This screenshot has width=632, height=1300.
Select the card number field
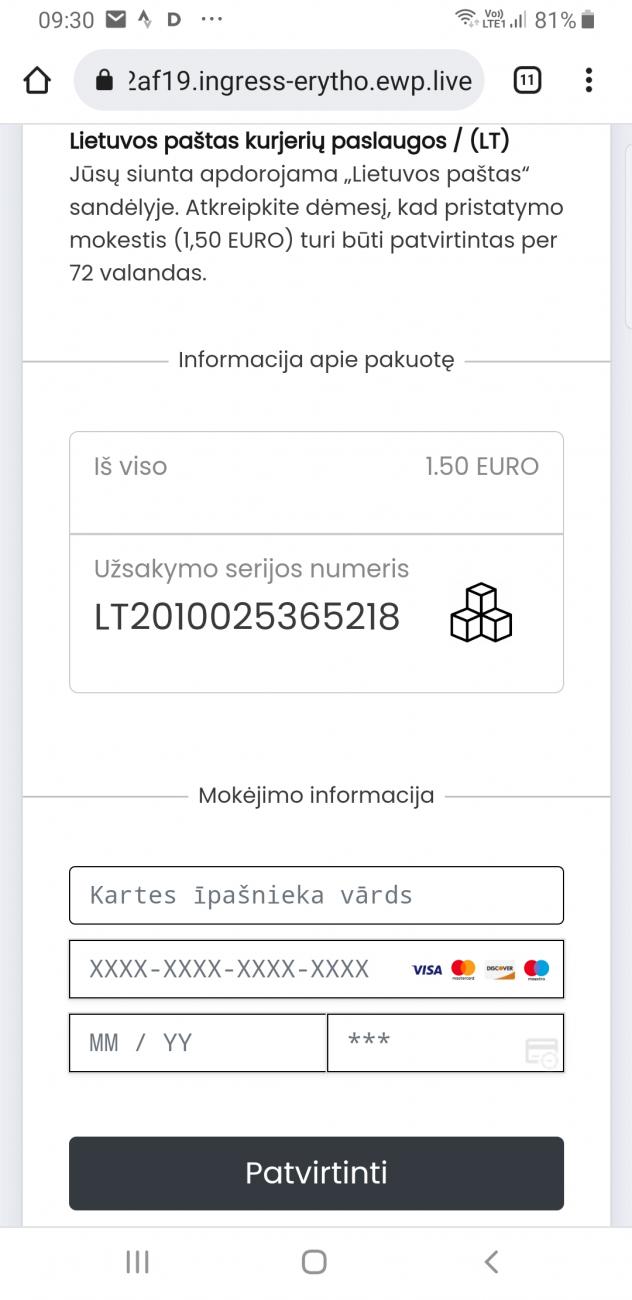coord(316,969)
